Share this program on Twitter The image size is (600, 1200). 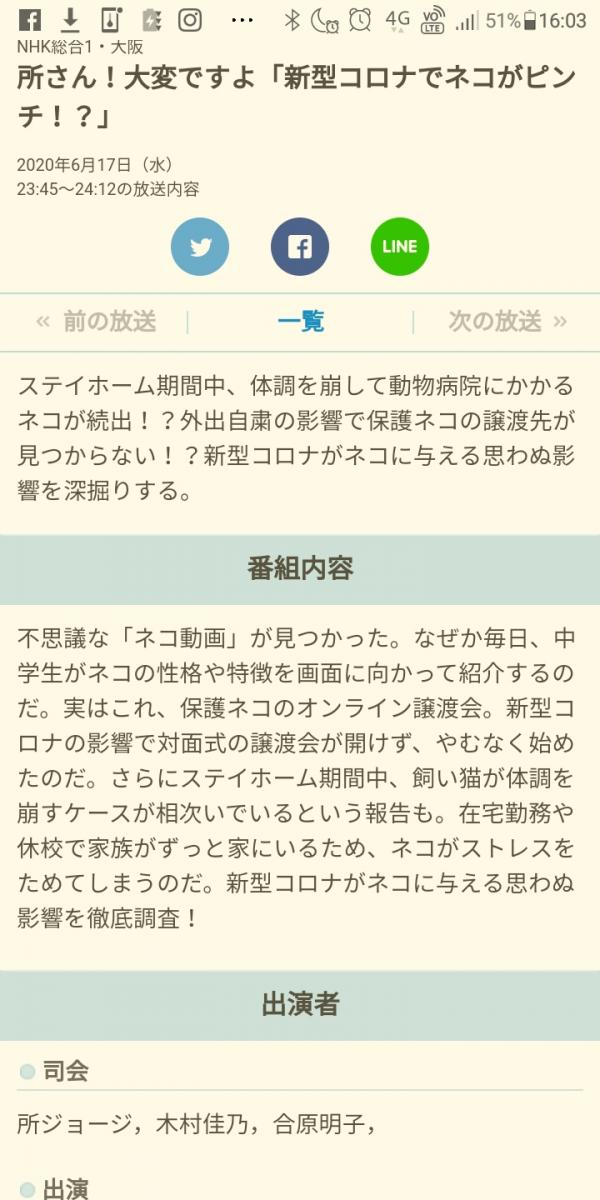200,246
